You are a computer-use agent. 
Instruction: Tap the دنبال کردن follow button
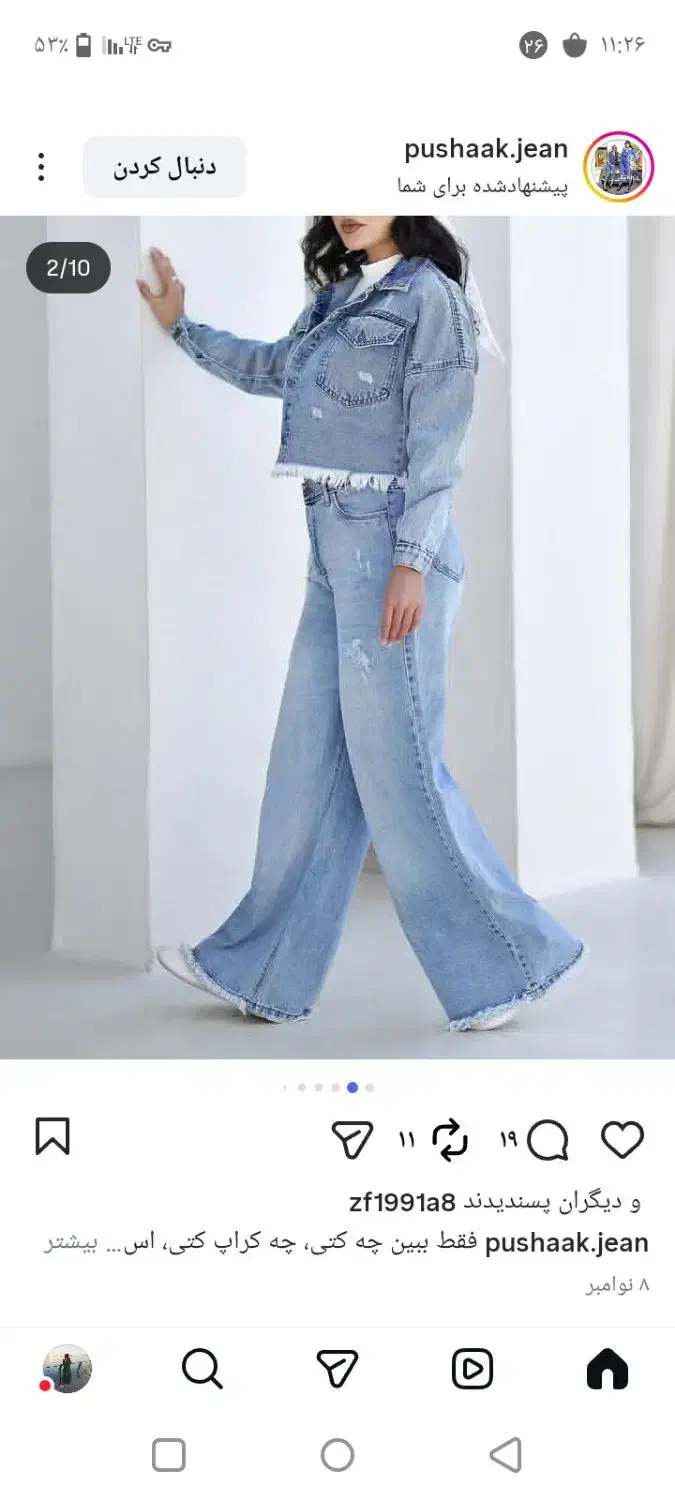click(164, 167)
